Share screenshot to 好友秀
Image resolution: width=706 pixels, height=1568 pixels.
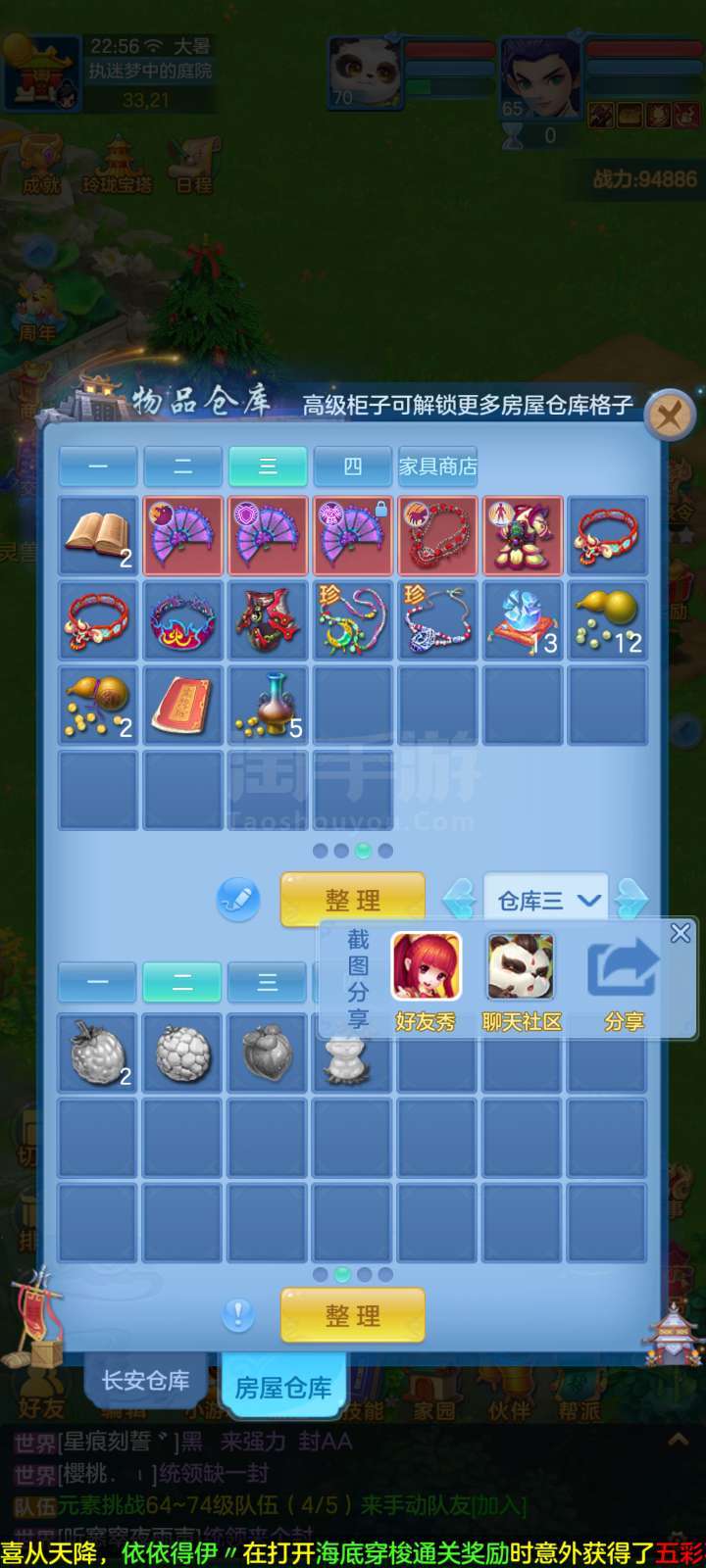[x=426, y=982]
